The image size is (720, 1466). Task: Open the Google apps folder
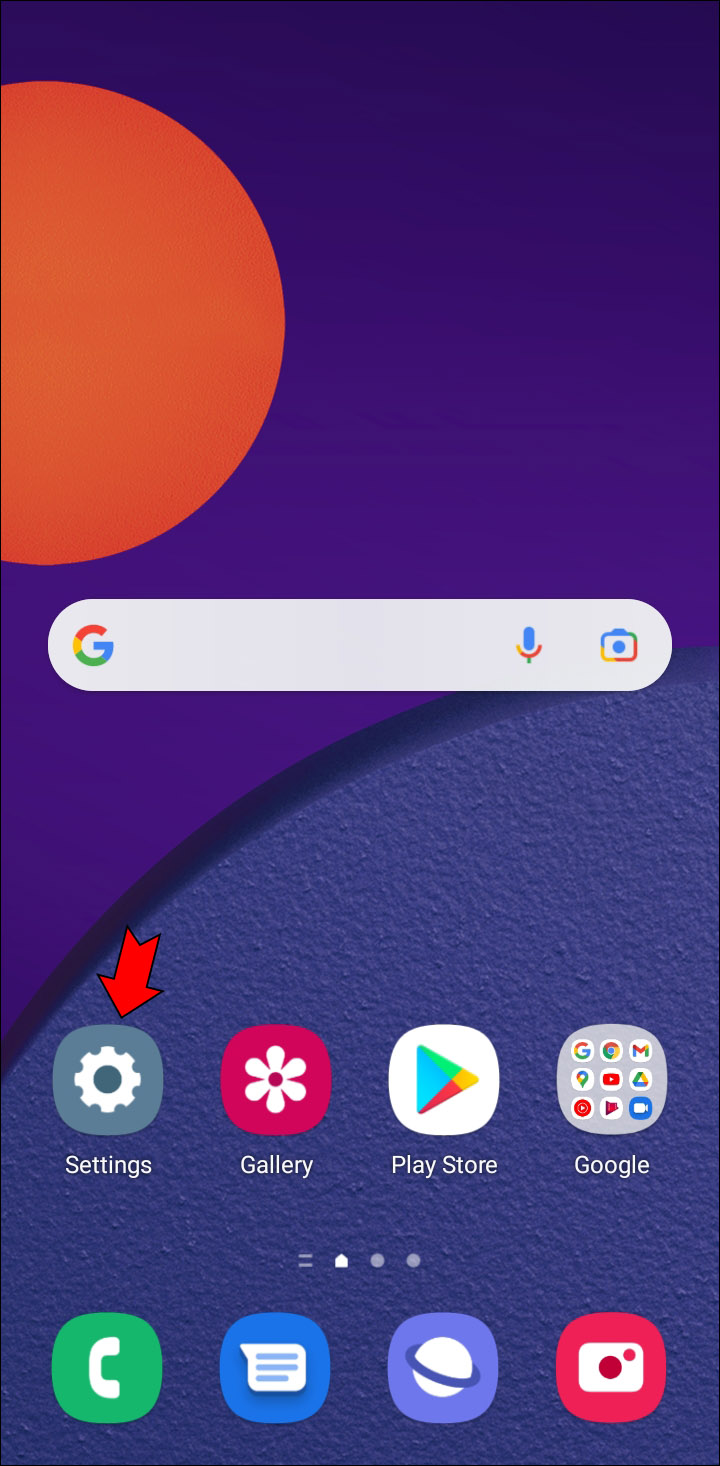click(612, 1080)
